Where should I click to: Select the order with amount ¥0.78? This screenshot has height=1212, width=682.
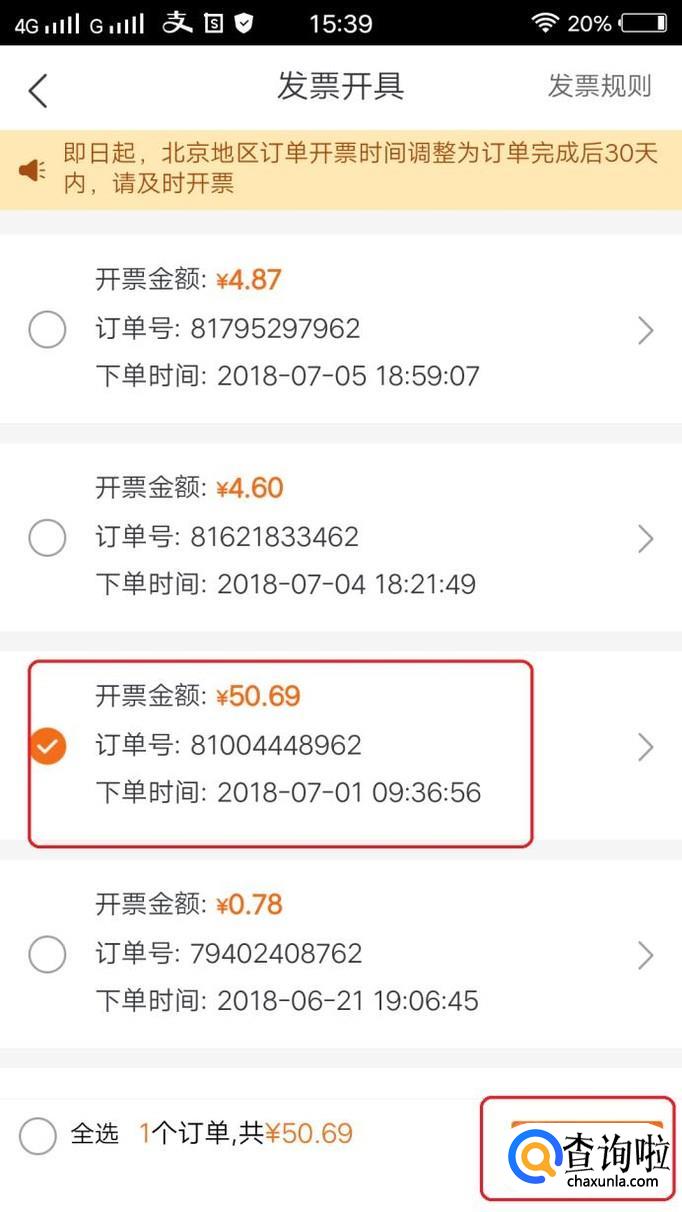[47, 954]
